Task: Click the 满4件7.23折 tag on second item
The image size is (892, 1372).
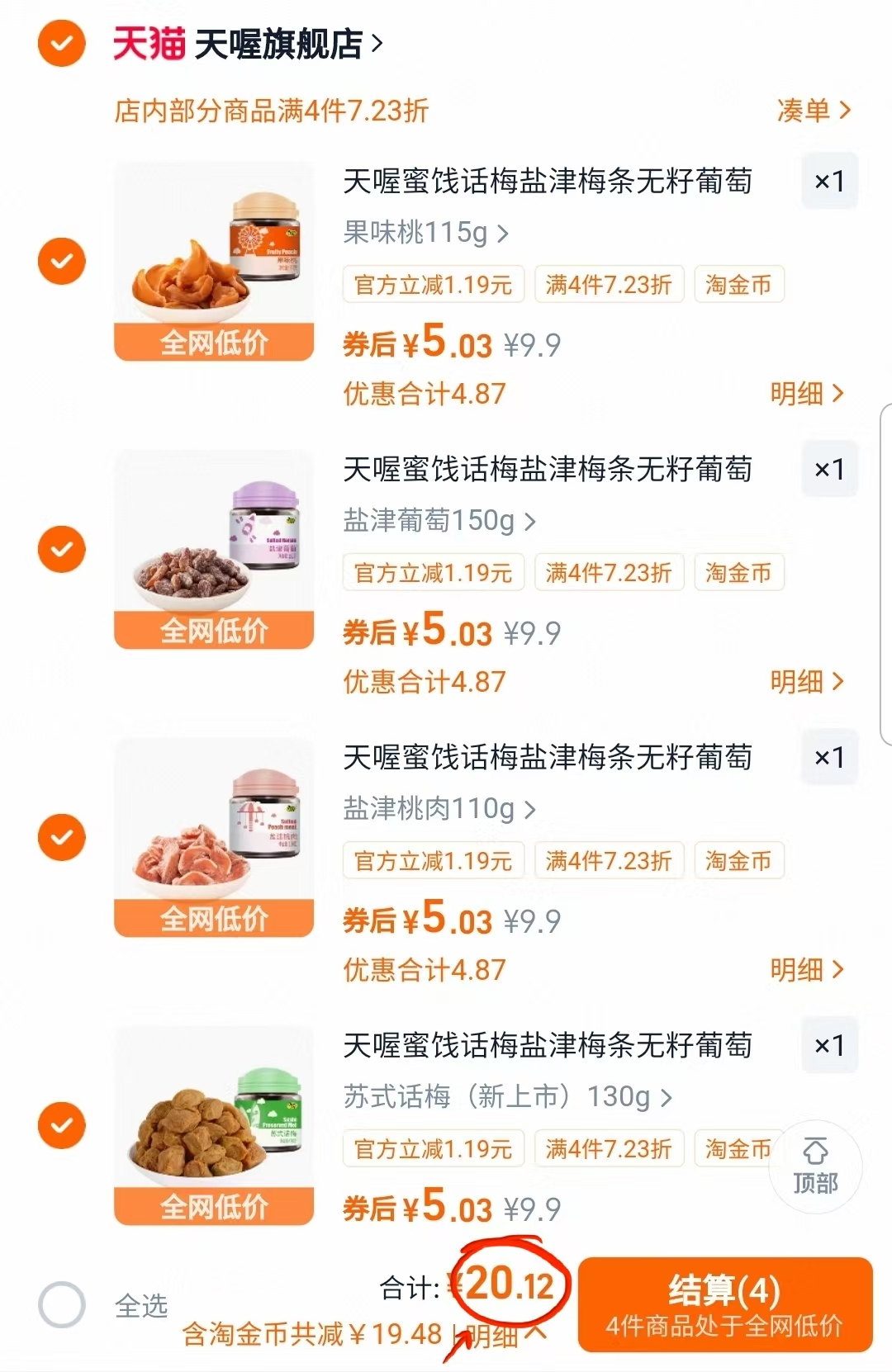Action: click(609, 572)
